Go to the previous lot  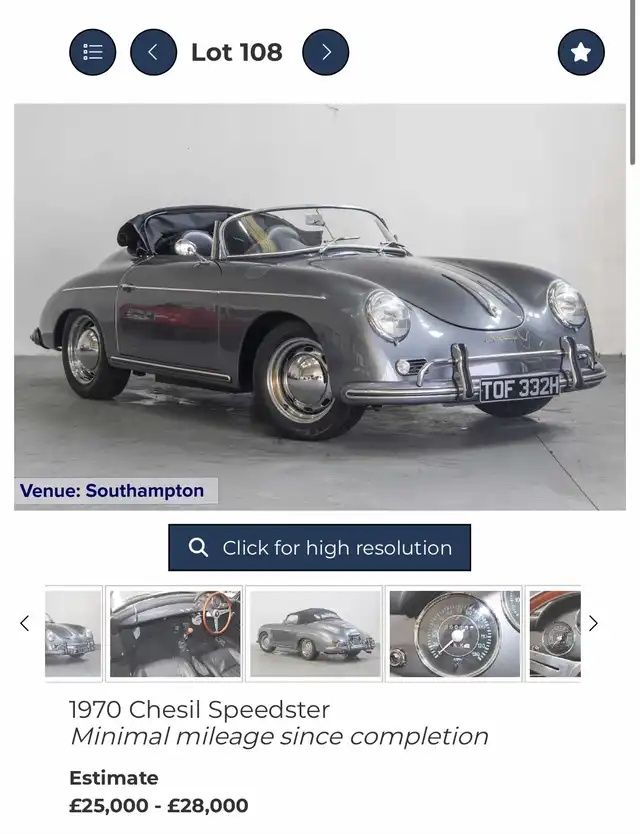tap(153, 52)
